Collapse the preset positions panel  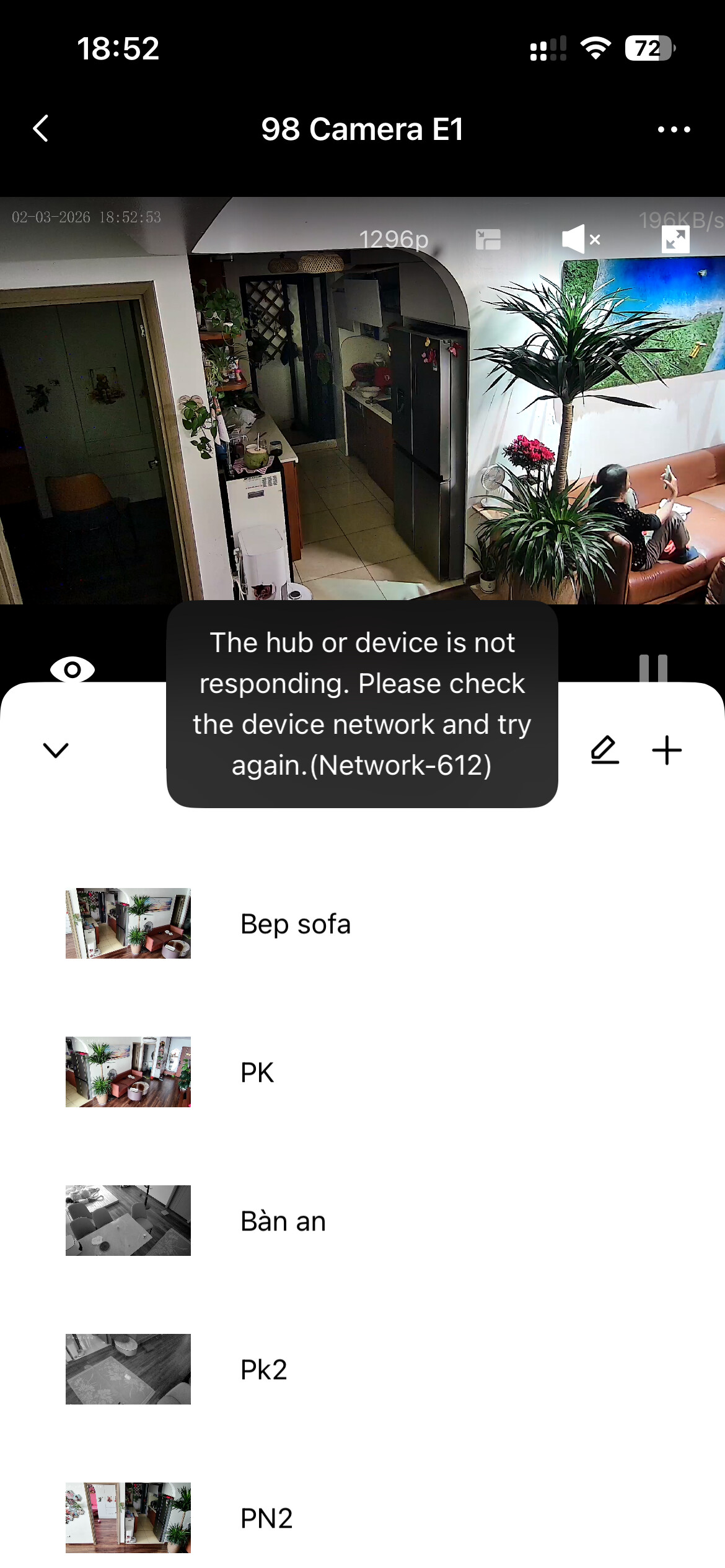point(56,750)
